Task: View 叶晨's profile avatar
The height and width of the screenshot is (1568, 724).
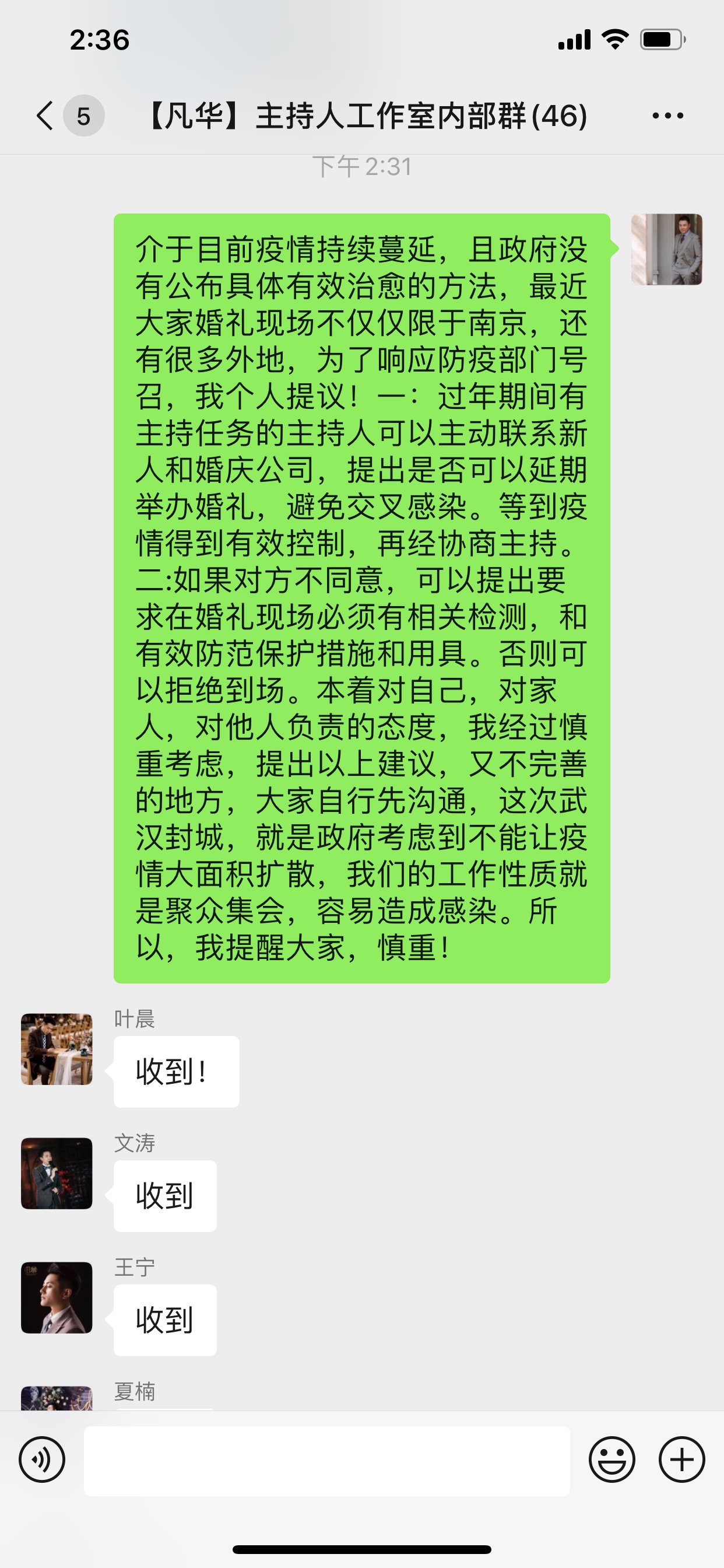Action: (x=57, y=1049)
